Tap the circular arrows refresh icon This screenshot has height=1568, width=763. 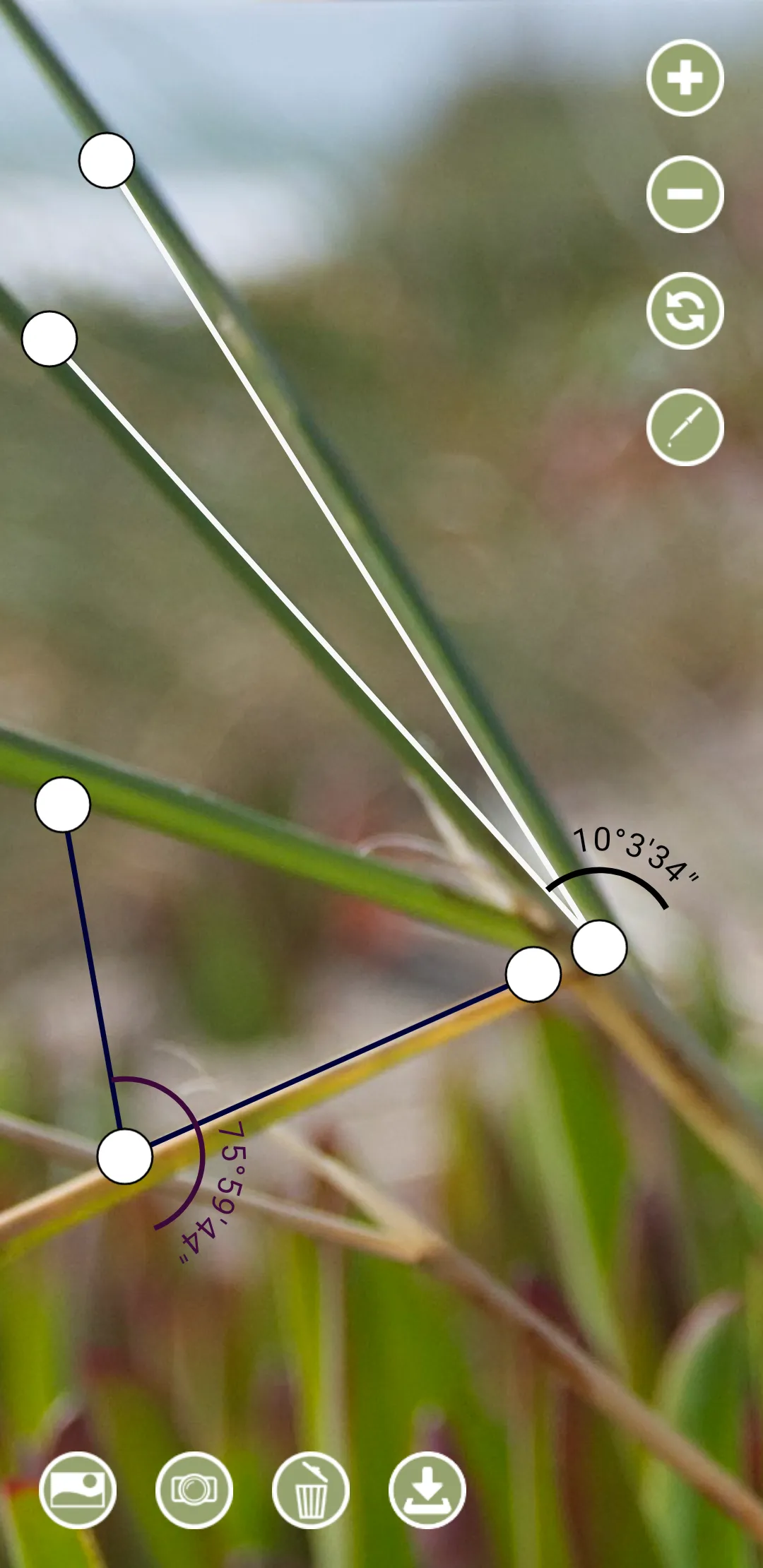pyautogui.click(x=685, y=311)
